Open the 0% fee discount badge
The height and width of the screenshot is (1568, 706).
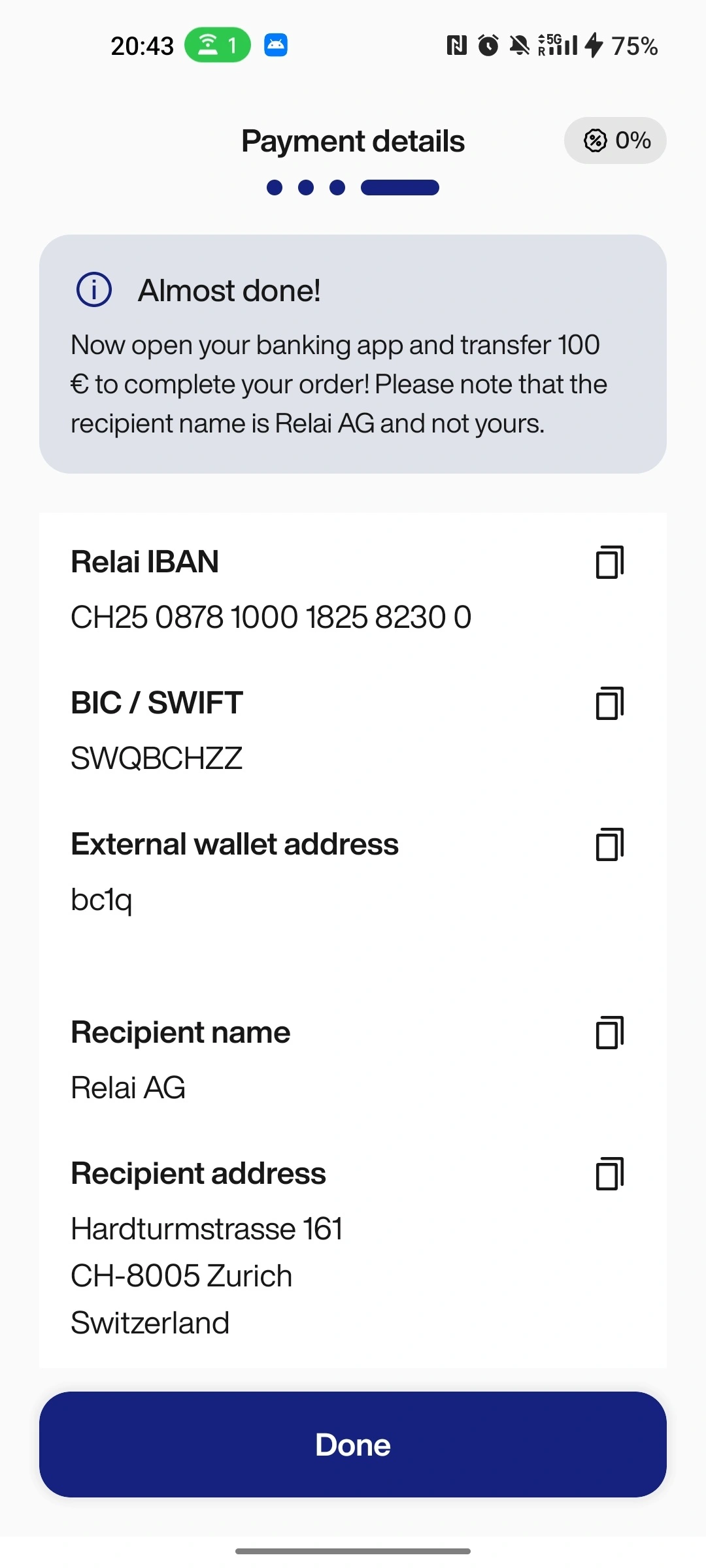[615, 140]
